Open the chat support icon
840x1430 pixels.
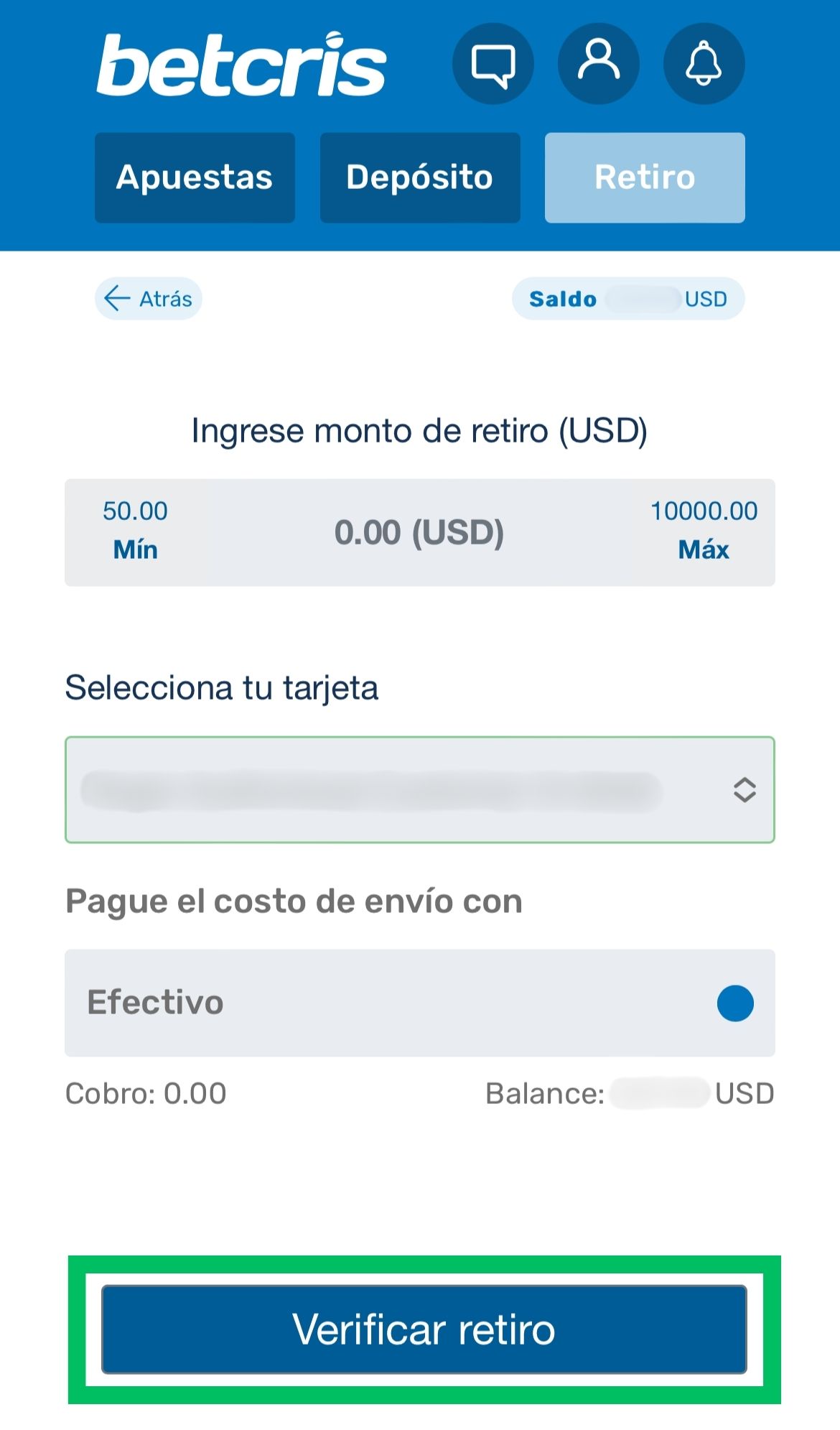point(493,64)
